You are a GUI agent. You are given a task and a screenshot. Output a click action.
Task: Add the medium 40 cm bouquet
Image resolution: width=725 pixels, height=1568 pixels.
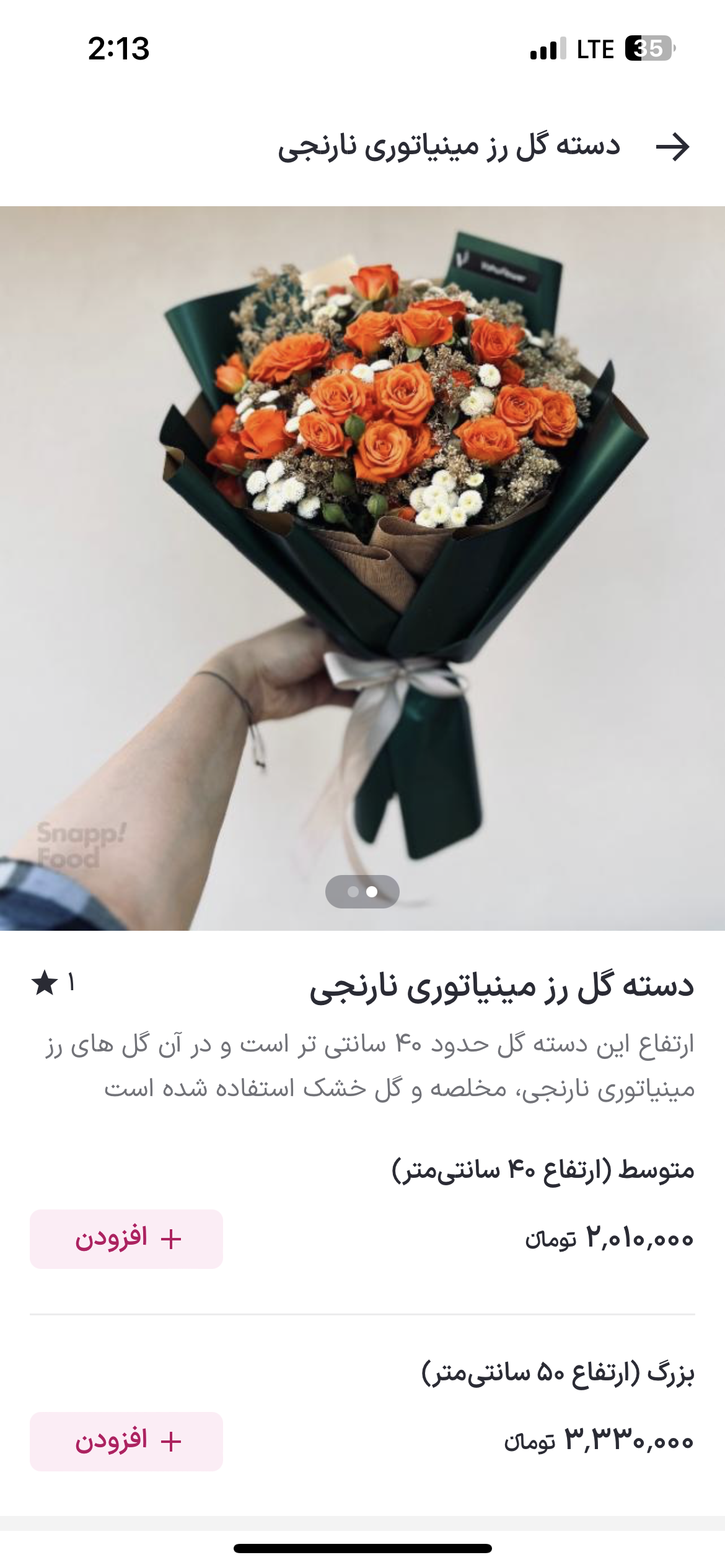point(126,1239)
